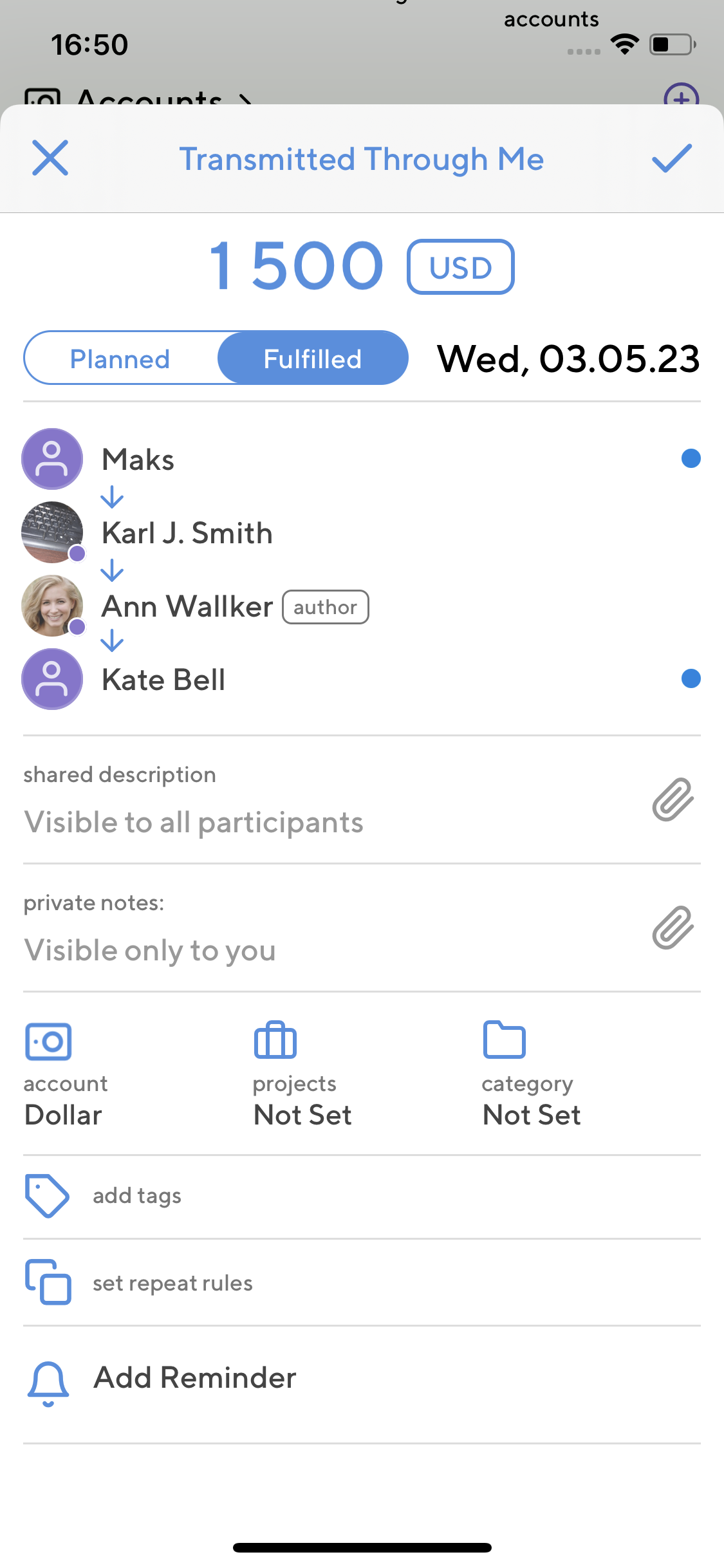The image size is (724, 1568).
Task: Set repeat rules
Action: (172, 1283)
